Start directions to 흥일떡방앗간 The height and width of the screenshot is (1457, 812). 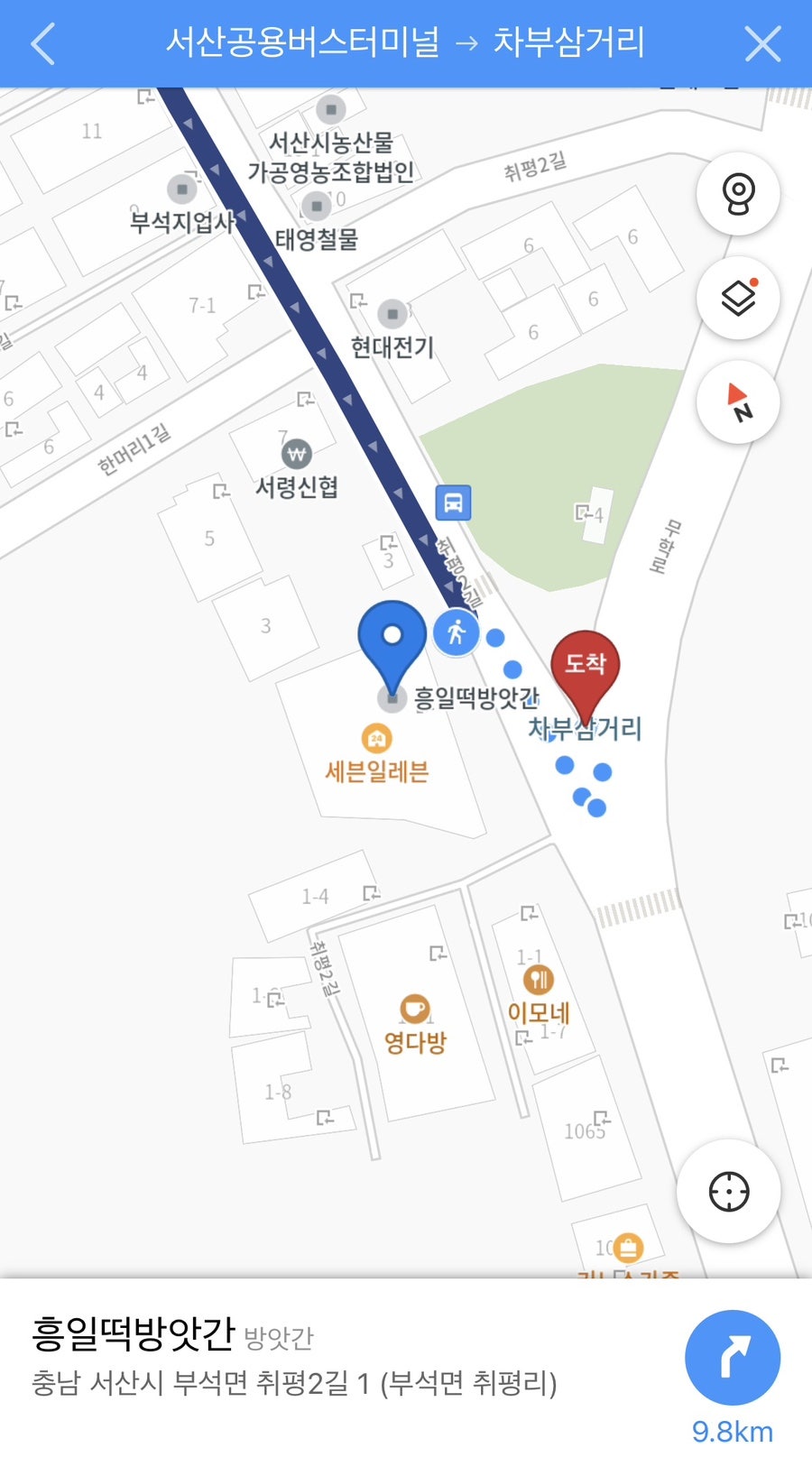click(x=733, y=1358)
